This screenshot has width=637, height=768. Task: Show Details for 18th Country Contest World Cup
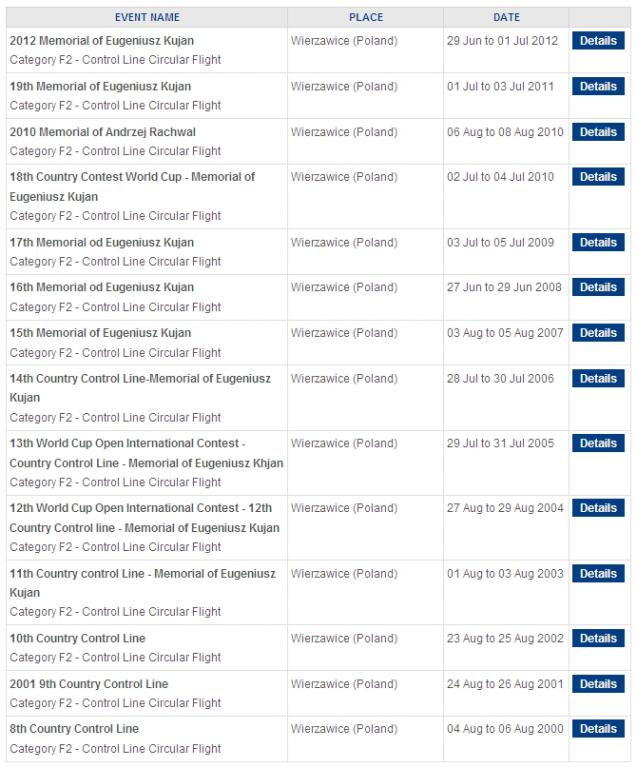[x=598, y=177]
